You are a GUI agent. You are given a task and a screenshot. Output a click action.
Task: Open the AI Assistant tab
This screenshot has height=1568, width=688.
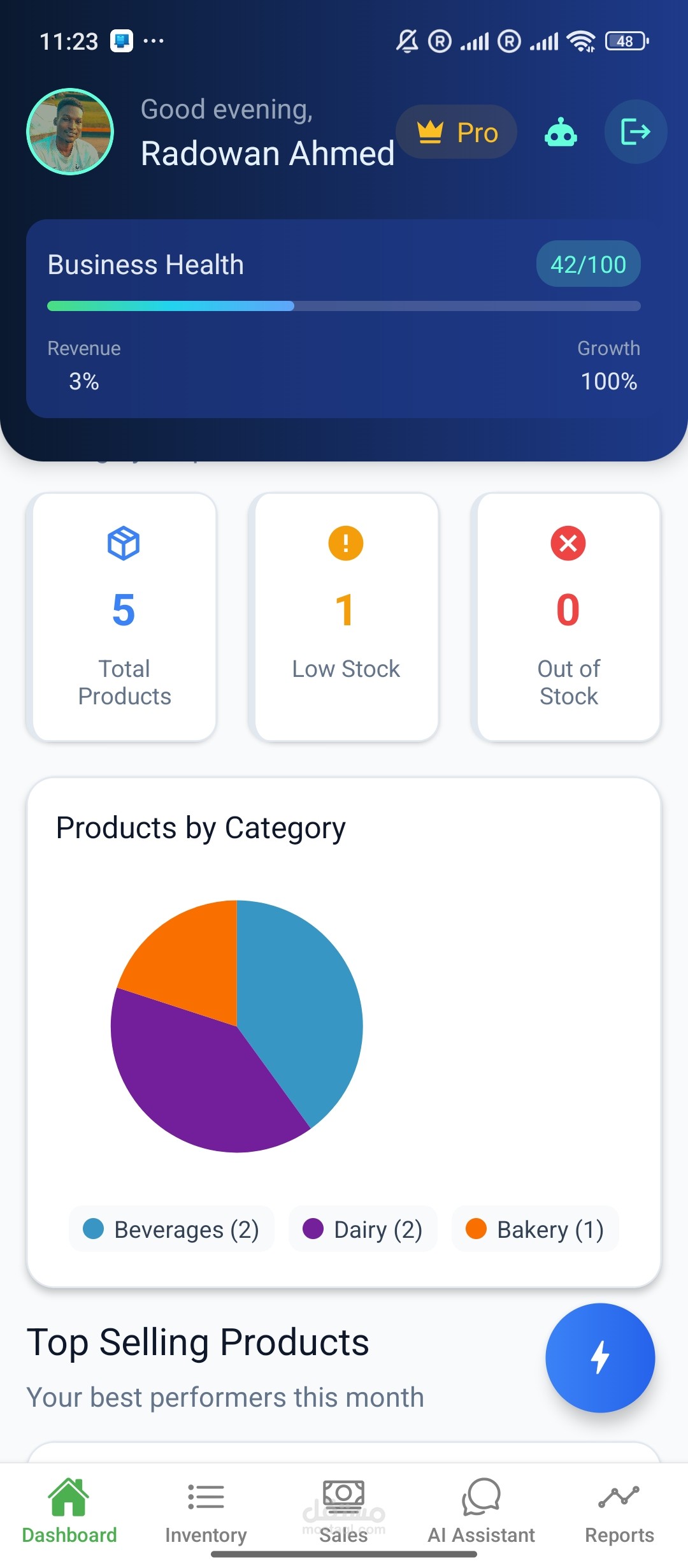click(482, 1511)
